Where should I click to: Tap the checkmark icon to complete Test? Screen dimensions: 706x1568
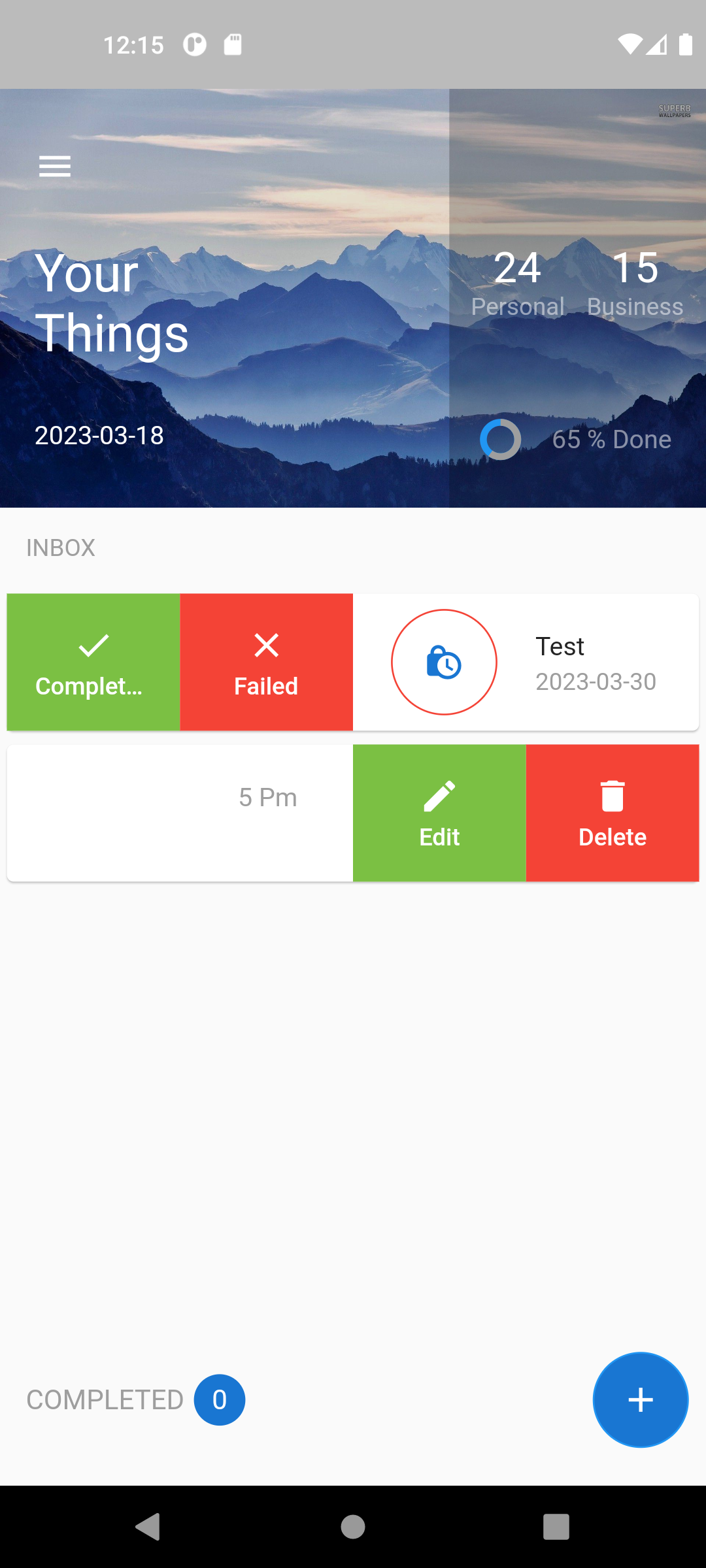[93, 645]
